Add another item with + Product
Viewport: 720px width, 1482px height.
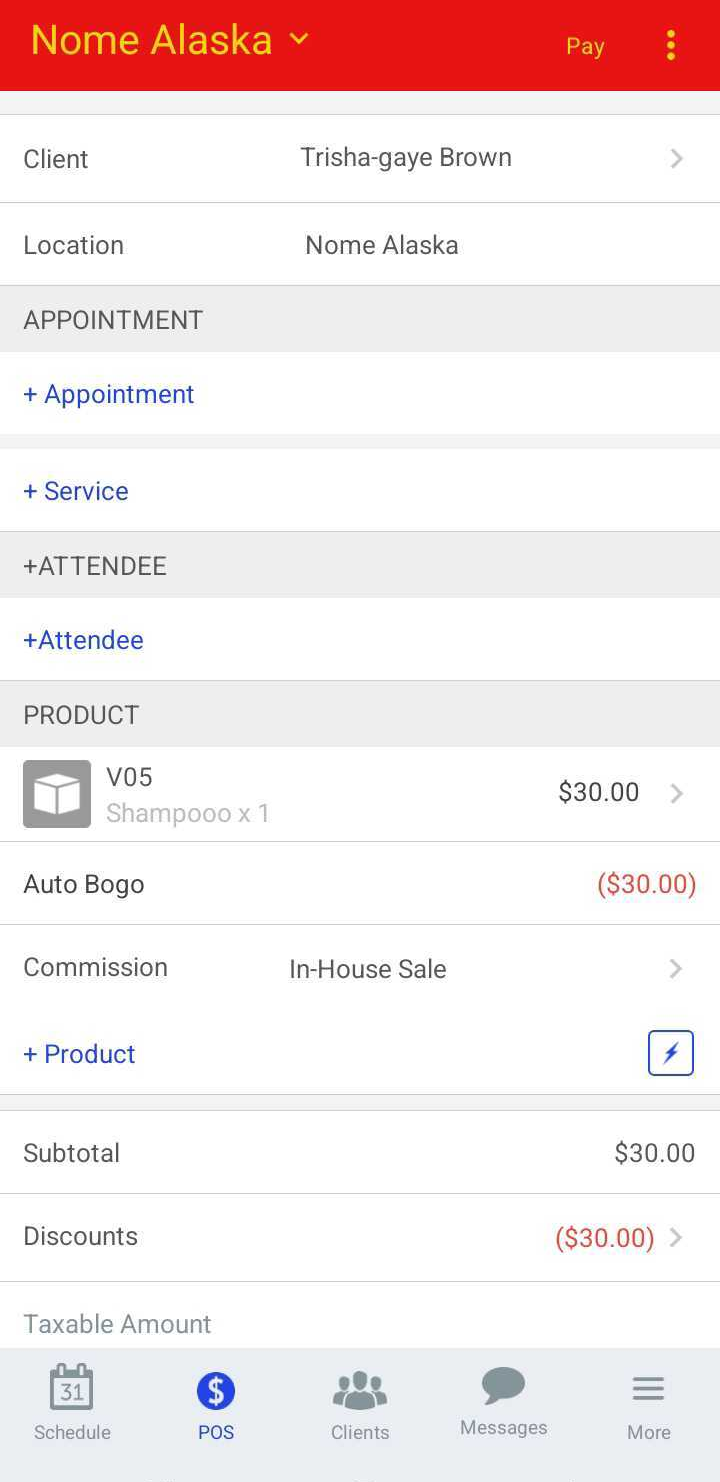pyautogui.click(x=79, y=1054)
